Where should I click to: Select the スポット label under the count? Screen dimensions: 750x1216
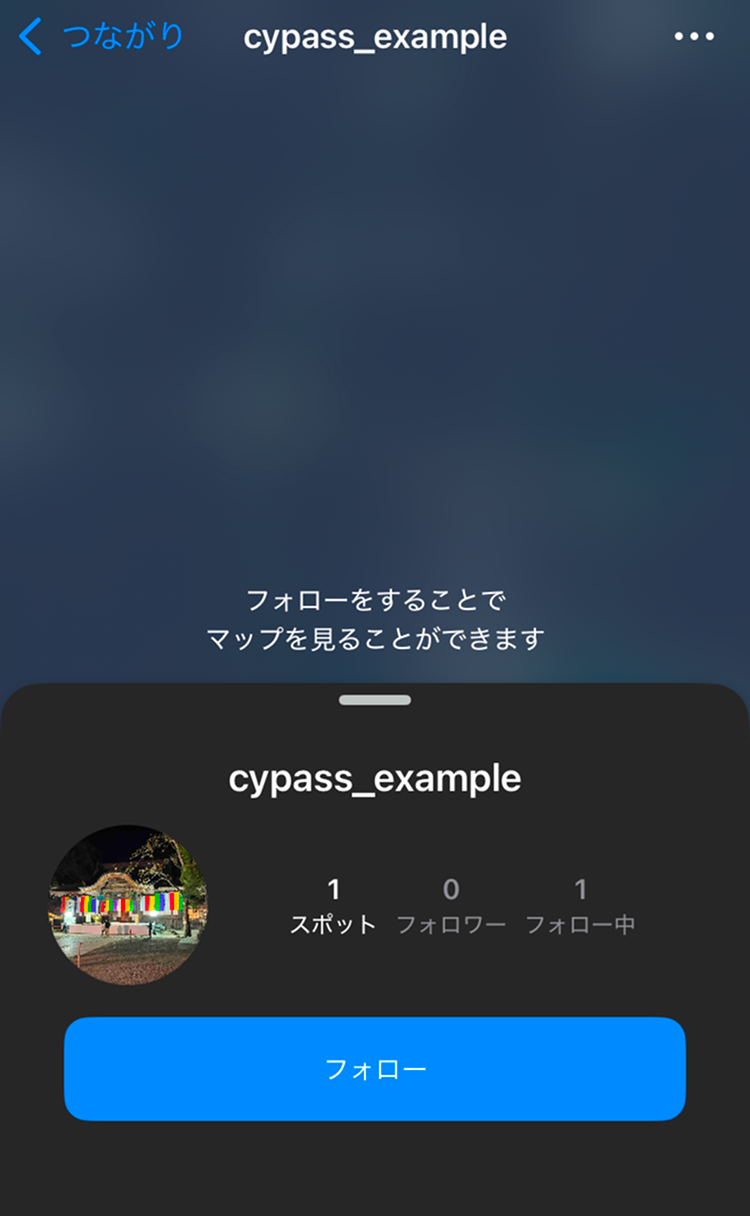tap(334, 920)
